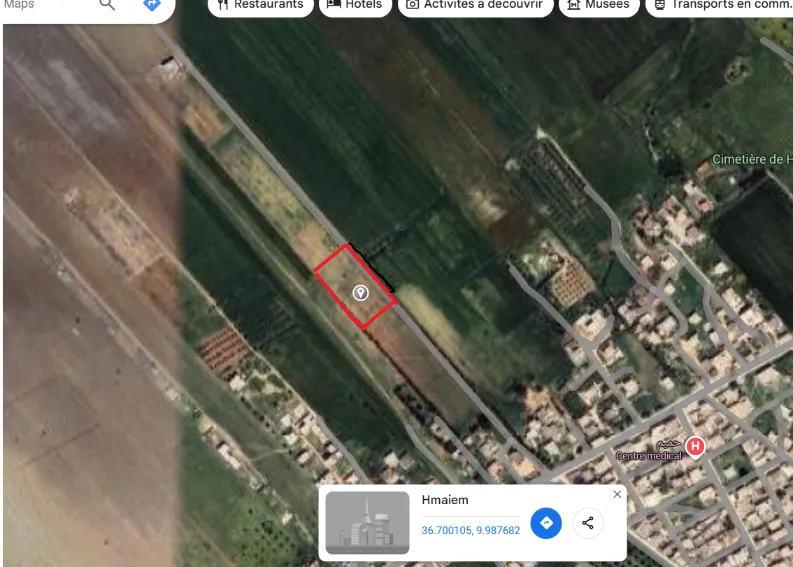Screen dimensions: 793x567
Task: Close the Hmaiem info card
Action: click(x=616, y=494)
